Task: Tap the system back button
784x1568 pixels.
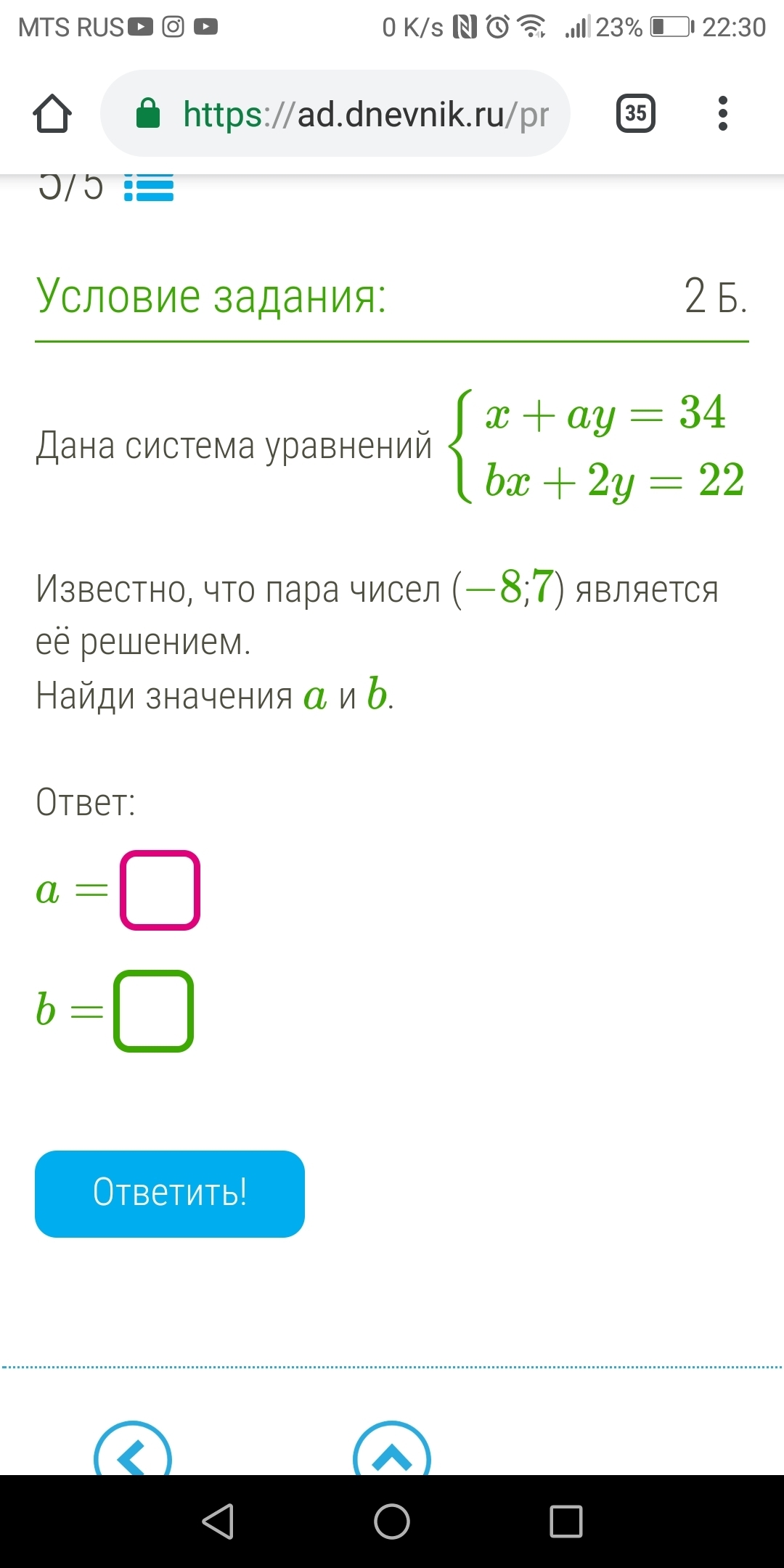Action: [x=218, y=1521]
